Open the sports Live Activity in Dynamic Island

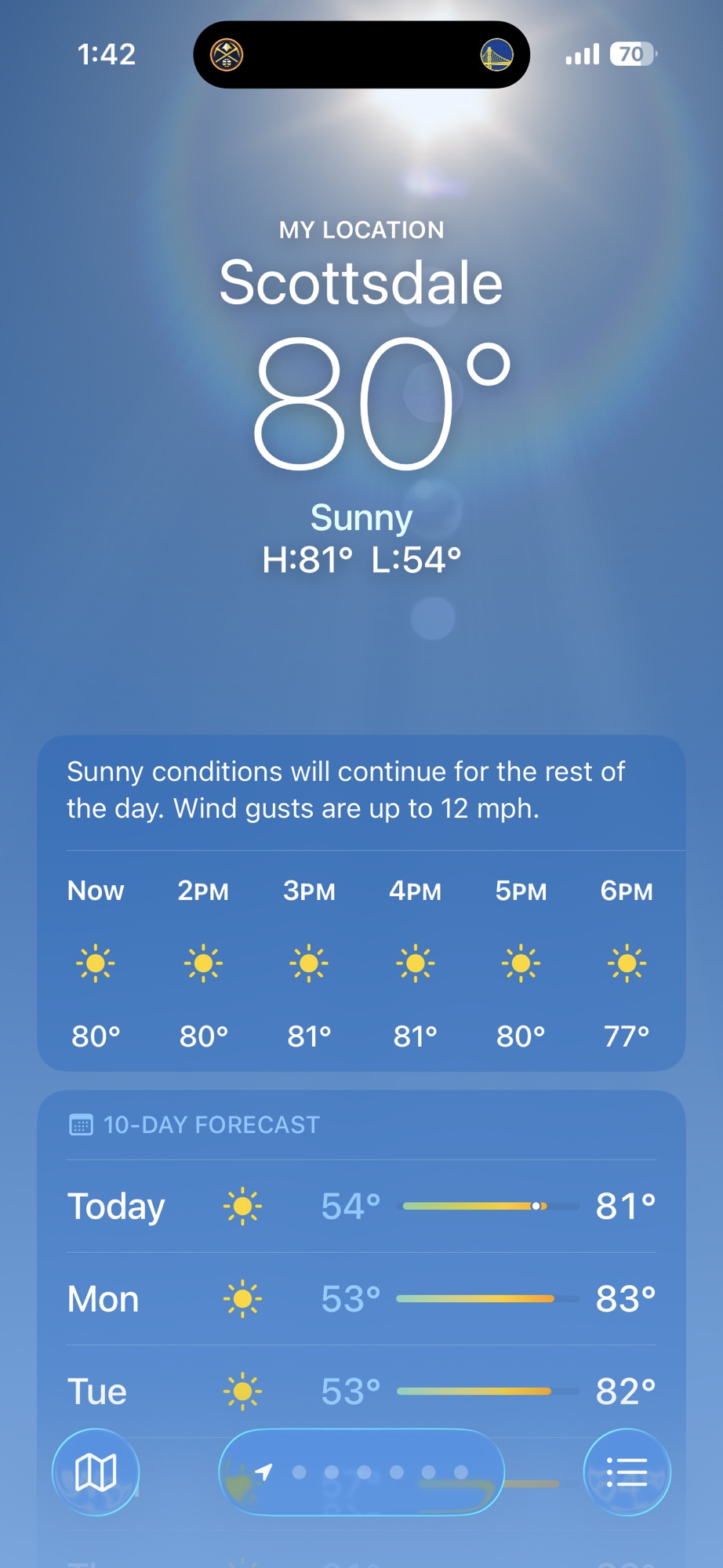(x=361, y=55)
